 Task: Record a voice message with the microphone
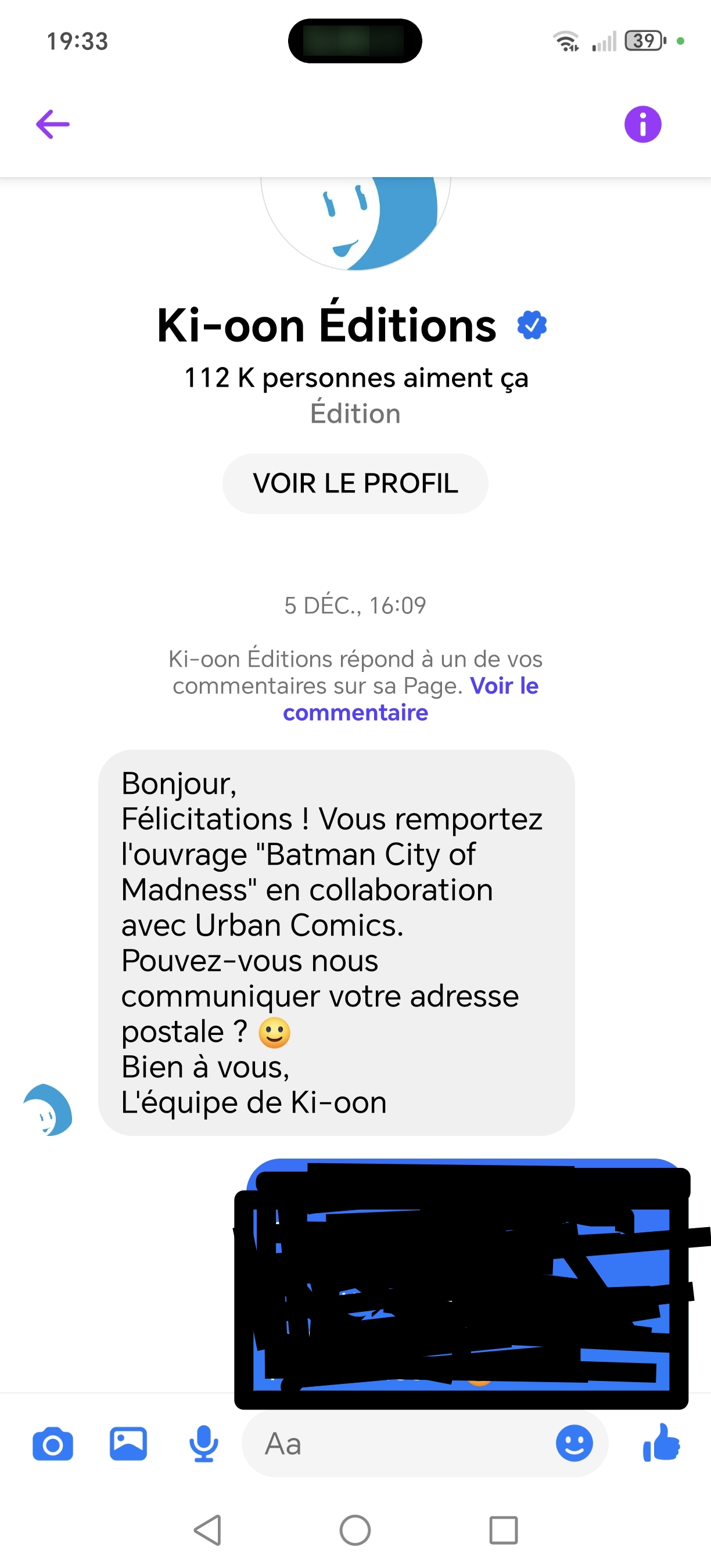coord(203,1444)
